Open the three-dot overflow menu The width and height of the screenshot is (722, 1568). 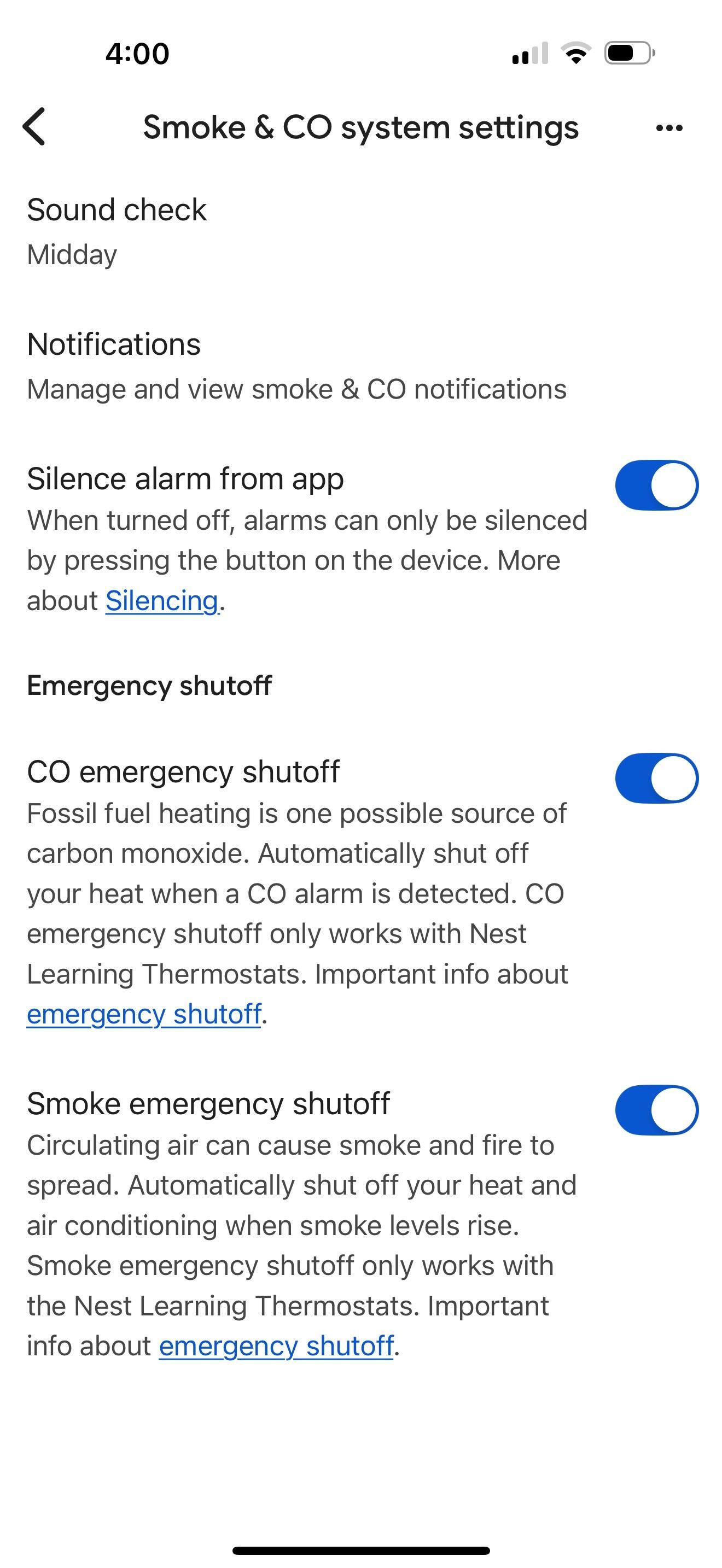[669, 128]
